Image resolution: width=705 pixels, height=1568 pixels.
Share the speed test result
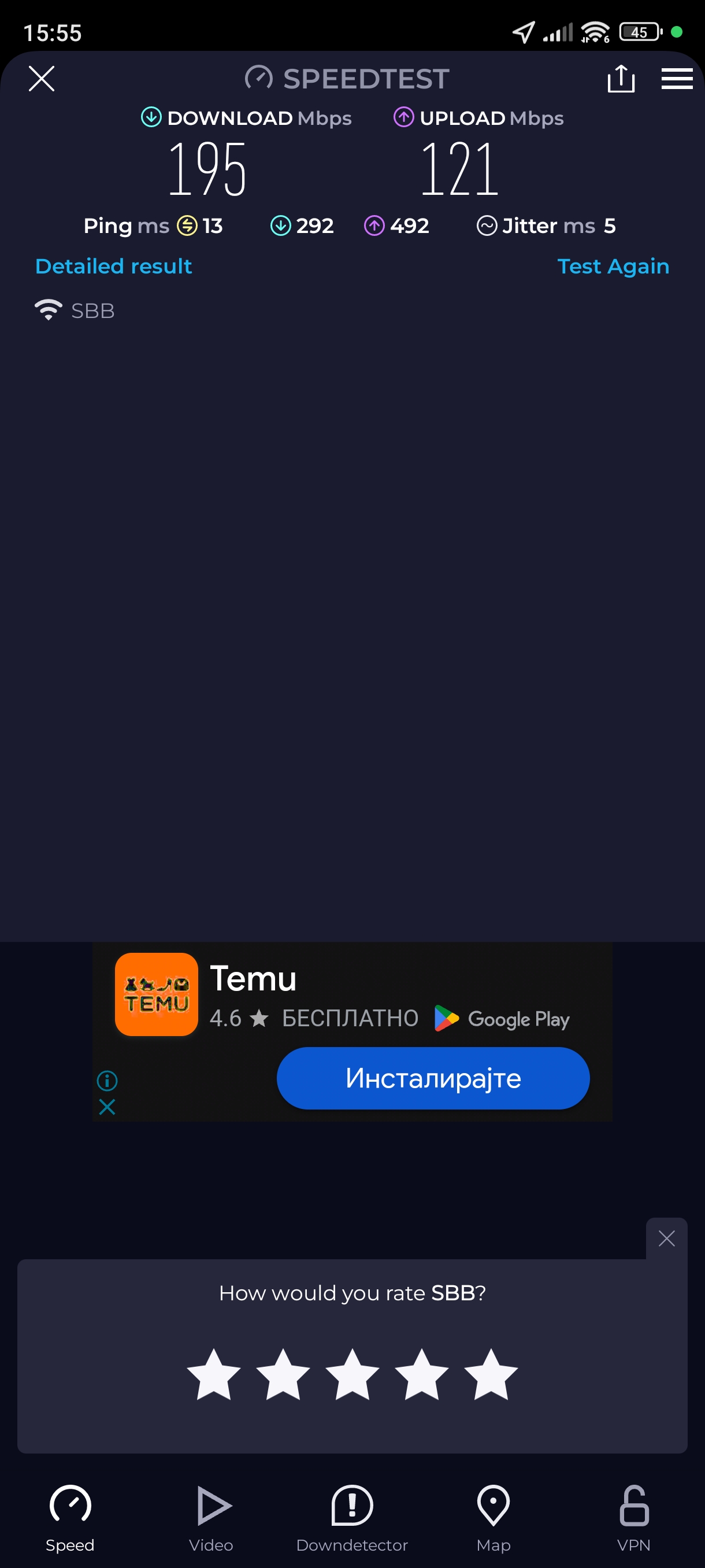[621, 79]
